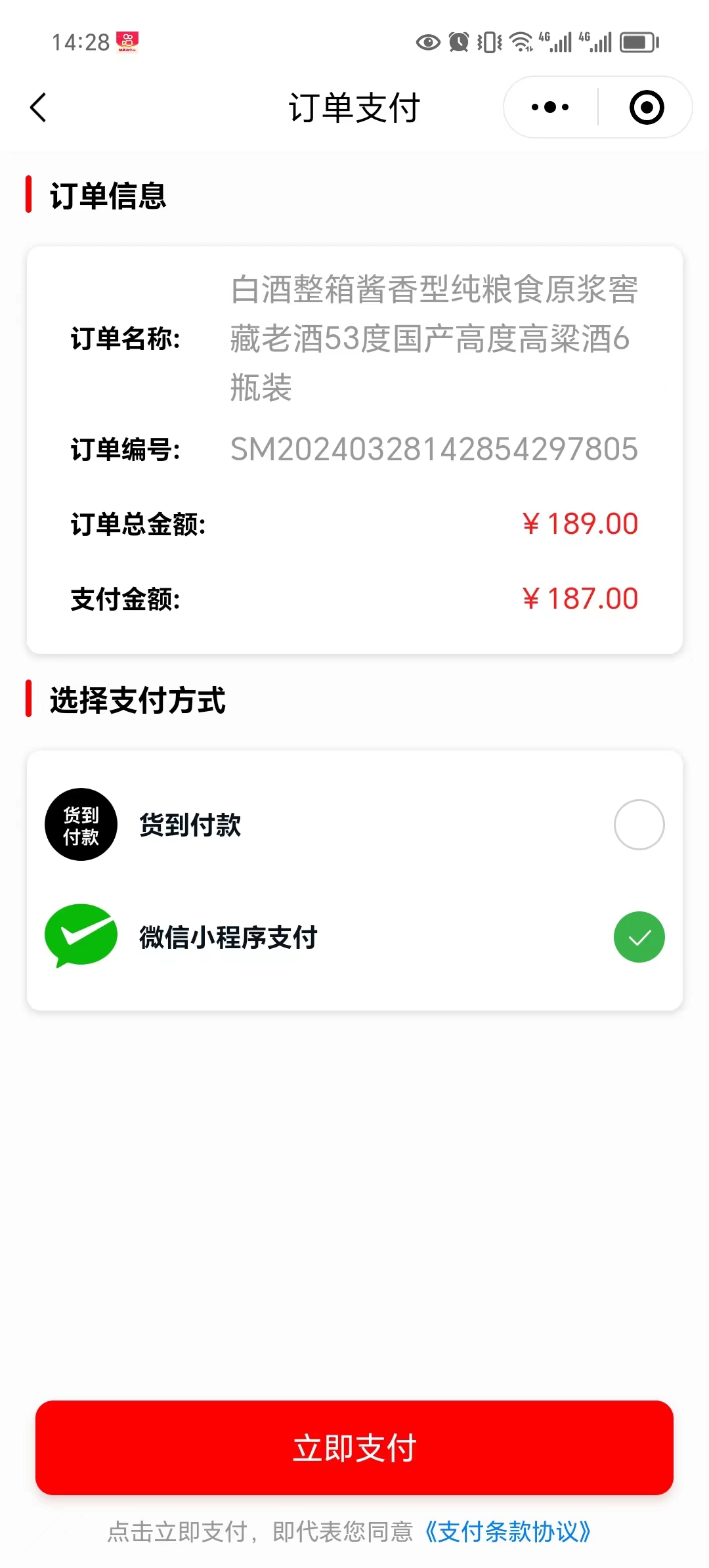The height and width of the screenshot is (1568, 709).
Task: Tap the capsule close/exit circle icon
Action: 646,106
